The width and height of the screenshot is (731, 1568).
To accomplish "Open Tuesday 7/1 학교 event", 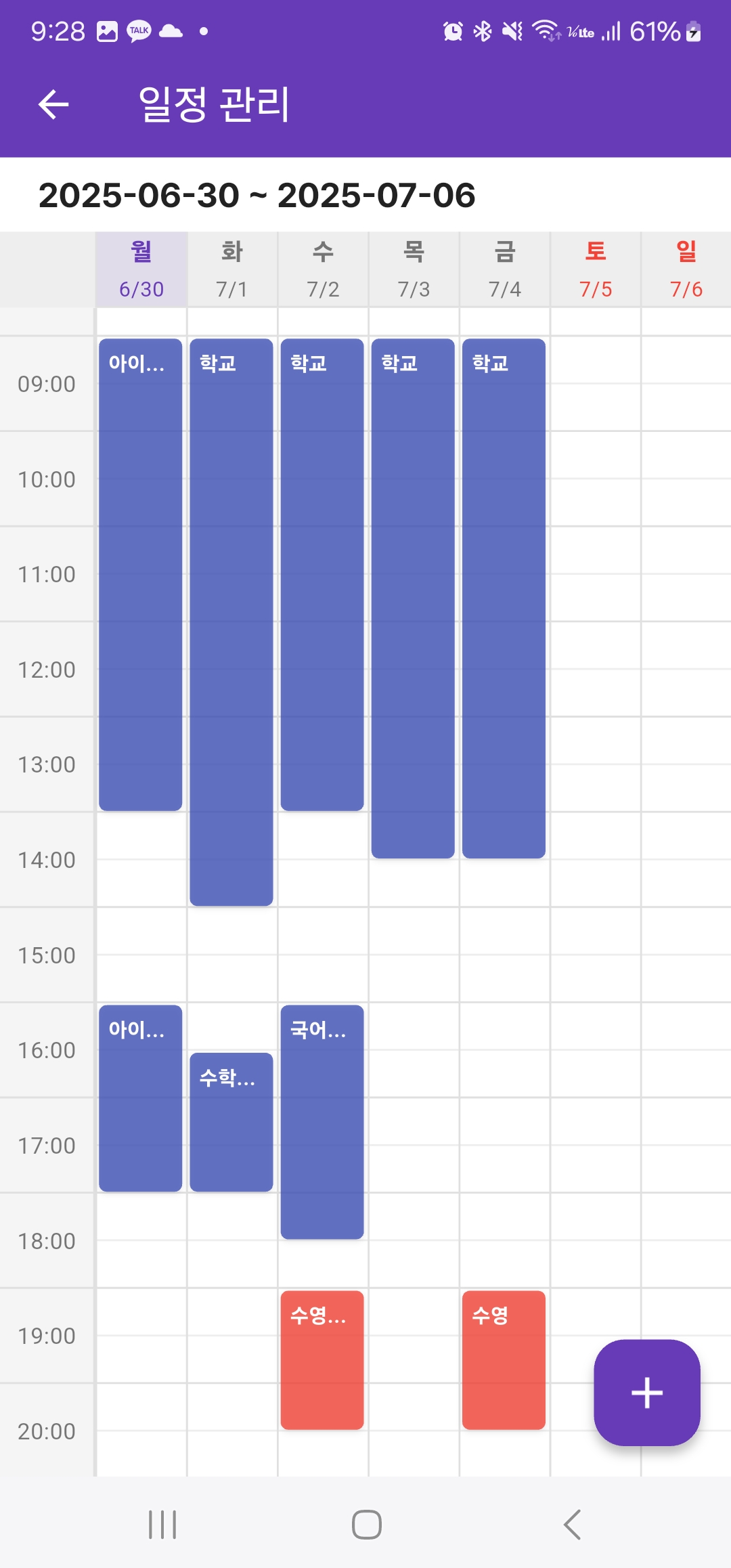I will click(x=231, y=622).
